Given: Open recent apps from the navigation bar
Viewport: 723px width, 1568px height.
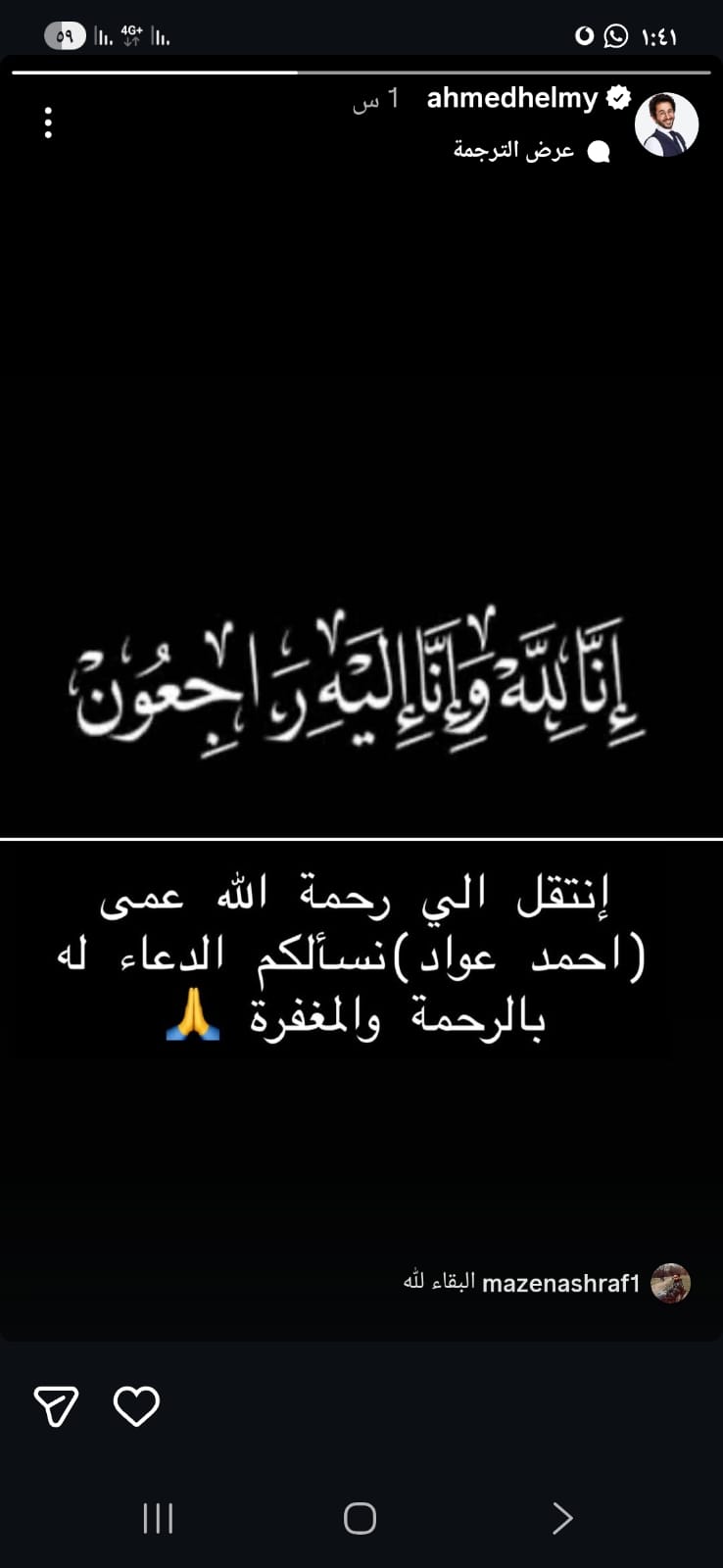Looking at the screenshot, I should coord(157,1518).
